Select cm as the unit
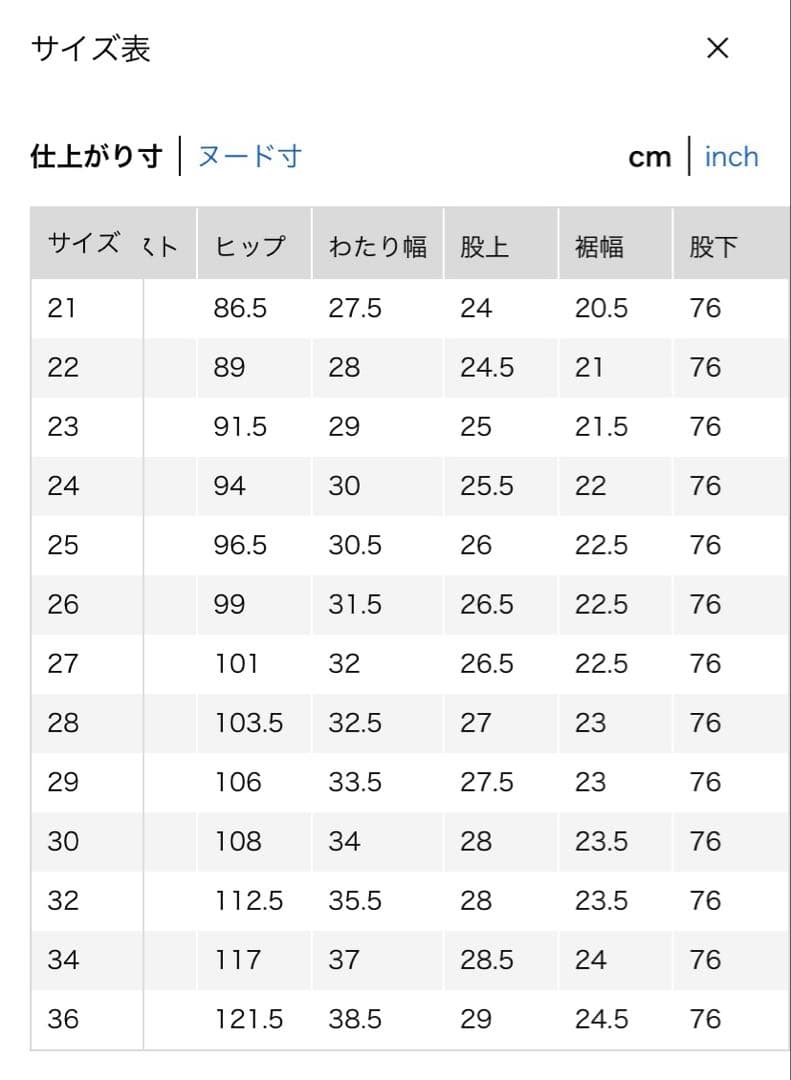The height and width of the screenshot is (1080, 791). pyautogui.click(x=649, y=157)
